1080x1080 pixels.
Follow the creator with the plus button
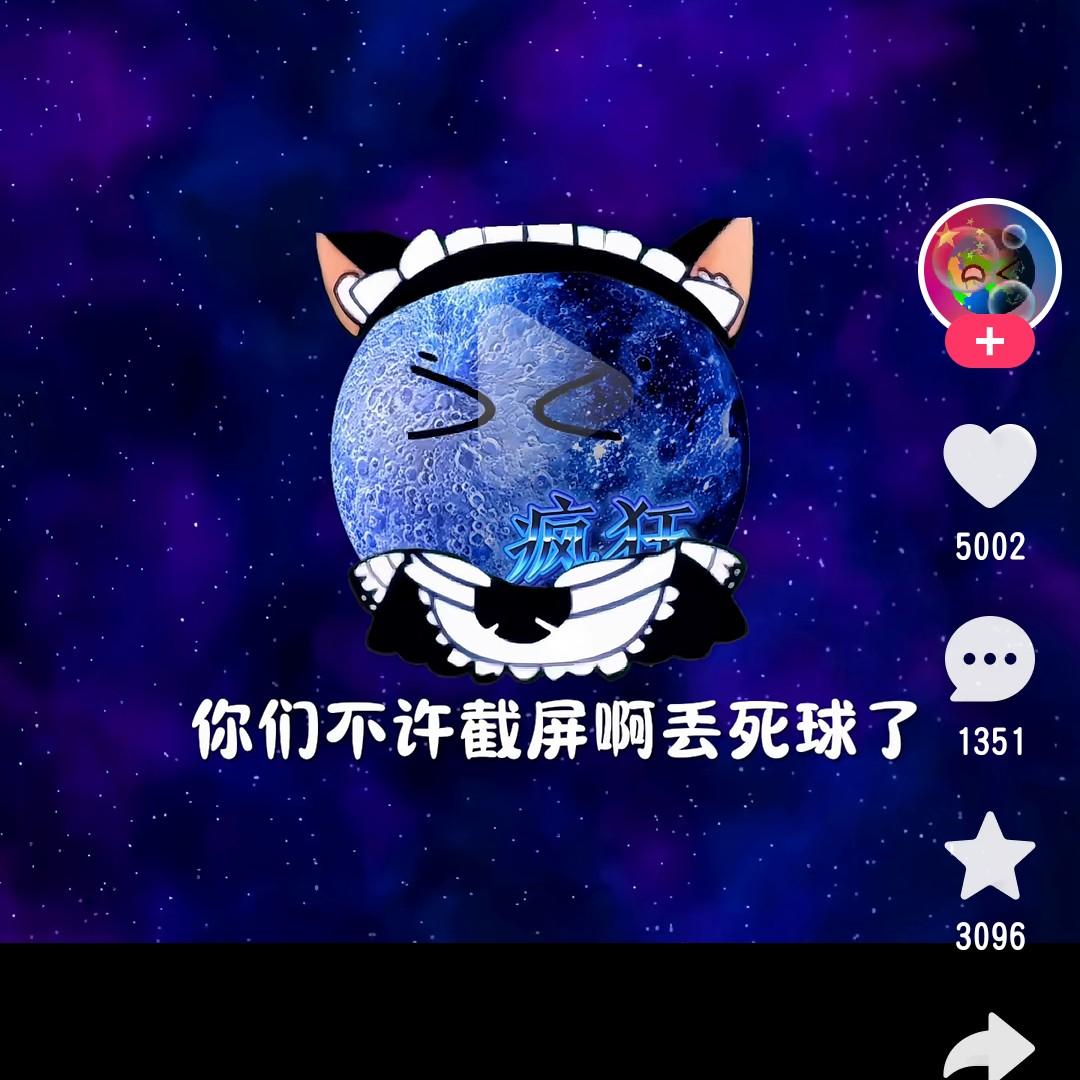[989, 343]
